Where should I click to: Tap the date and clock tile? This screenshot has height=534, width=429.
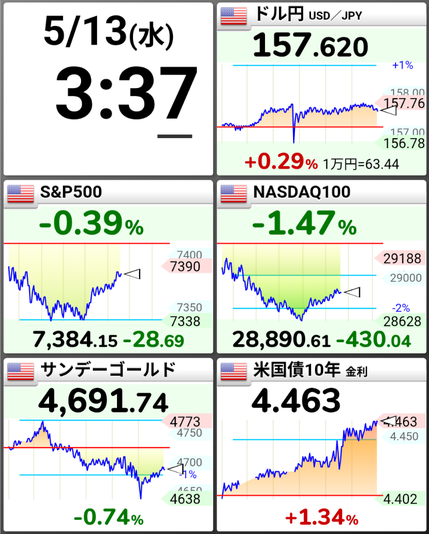coord(108,89)
